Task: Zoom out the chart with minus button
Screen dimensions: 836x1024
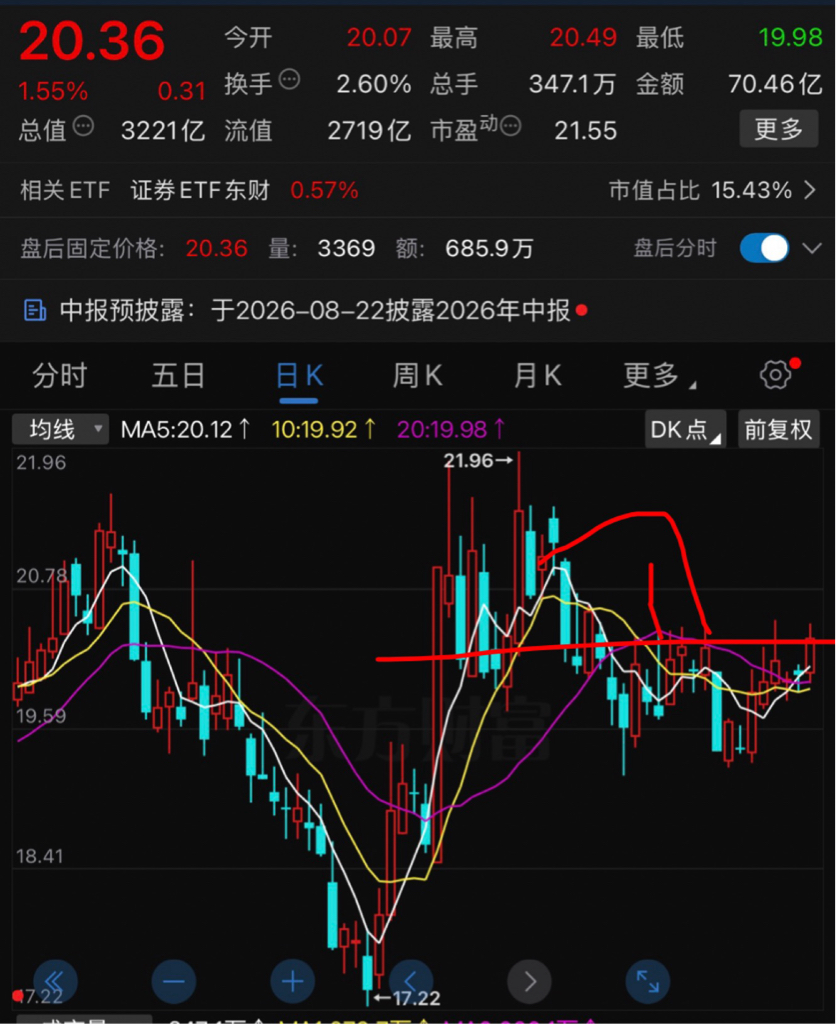Action: click(174, 981)
